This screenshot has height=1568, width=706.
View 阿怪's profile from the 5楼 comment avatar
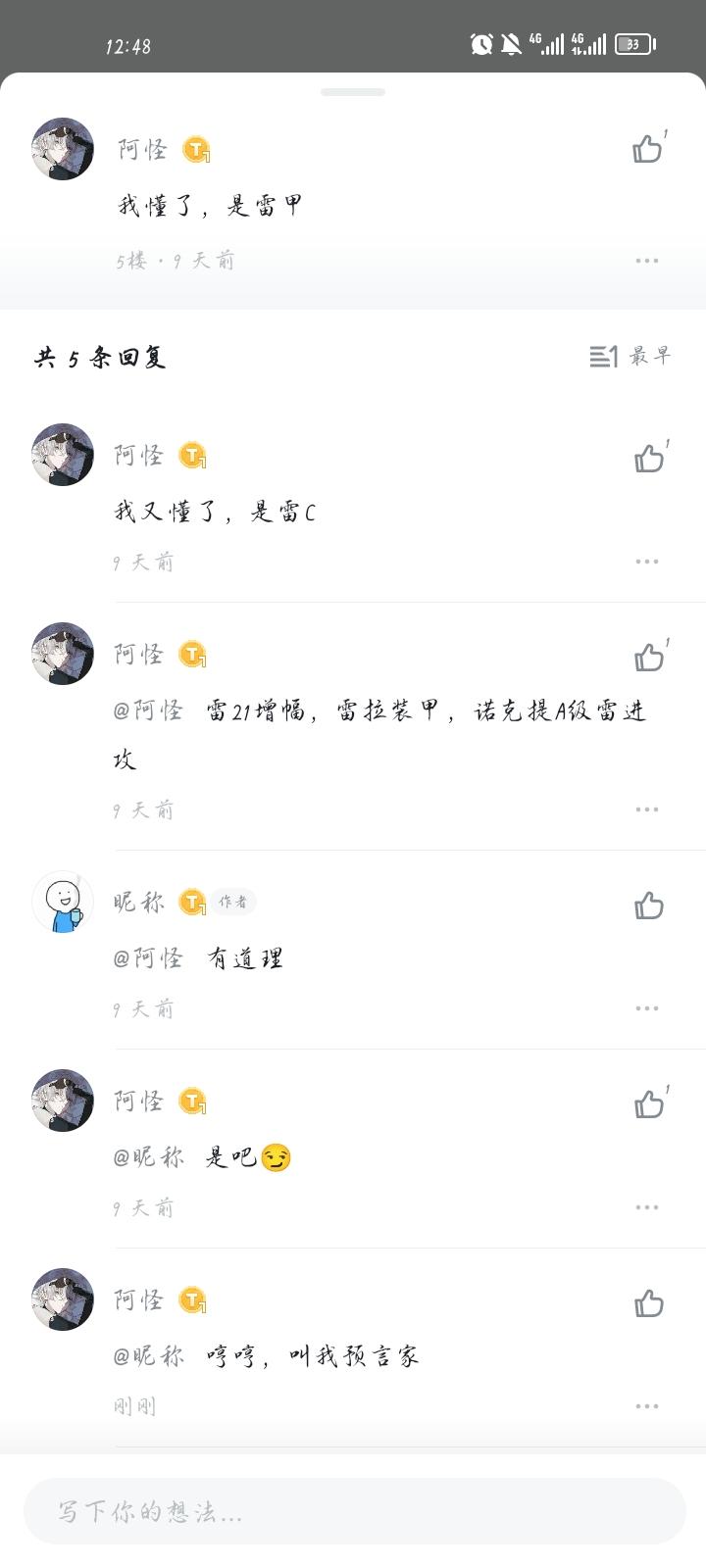[x=63, y=149]
